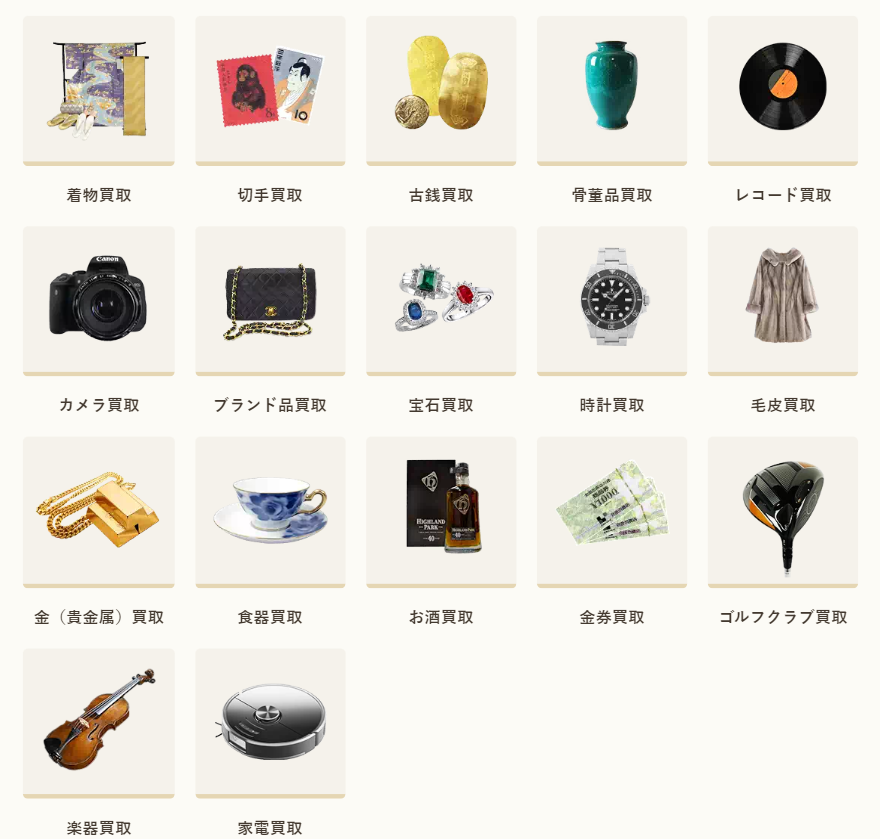View the 骨董品買取 antiques category
The height and width of the screenshot is (839, 880).
click(612, 90)
